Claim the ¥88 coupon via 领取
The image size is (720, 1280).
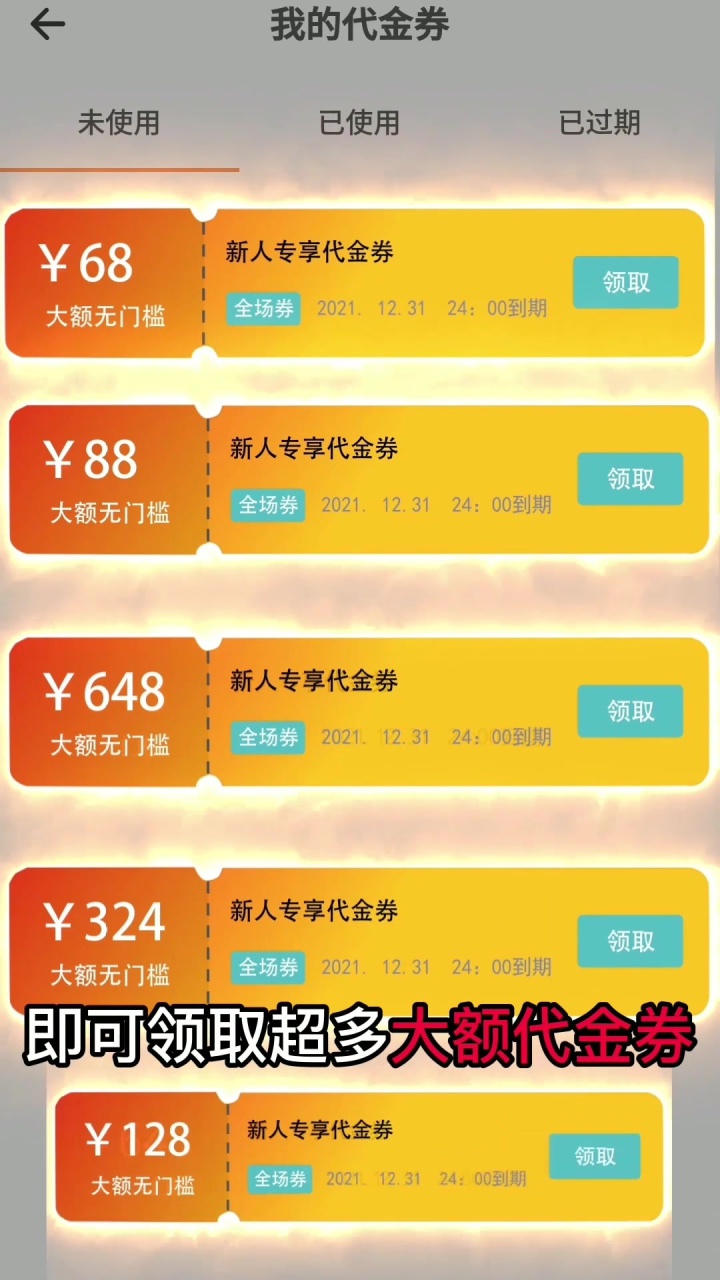pos(630,478)
